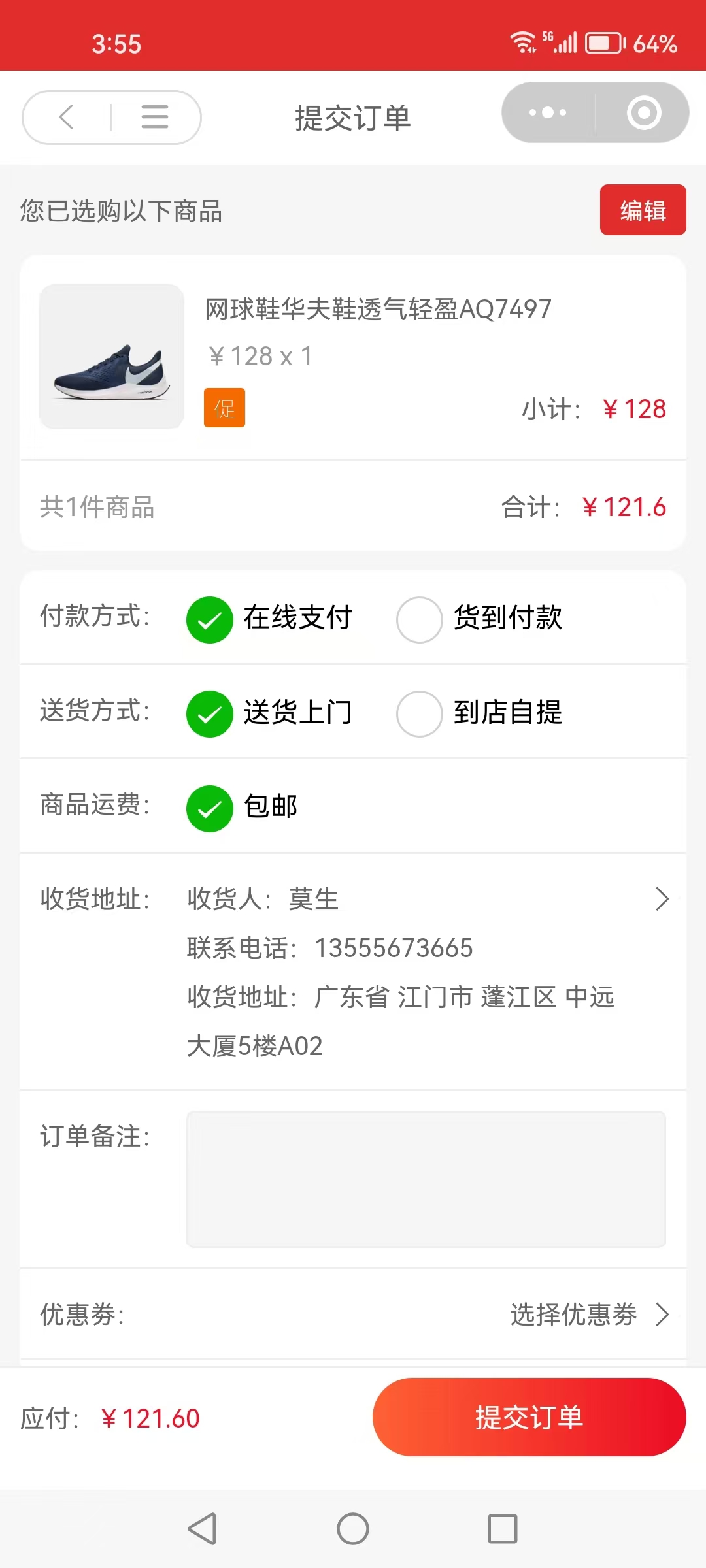Choose 到店自提 store pickup

[x=420, y=713]
